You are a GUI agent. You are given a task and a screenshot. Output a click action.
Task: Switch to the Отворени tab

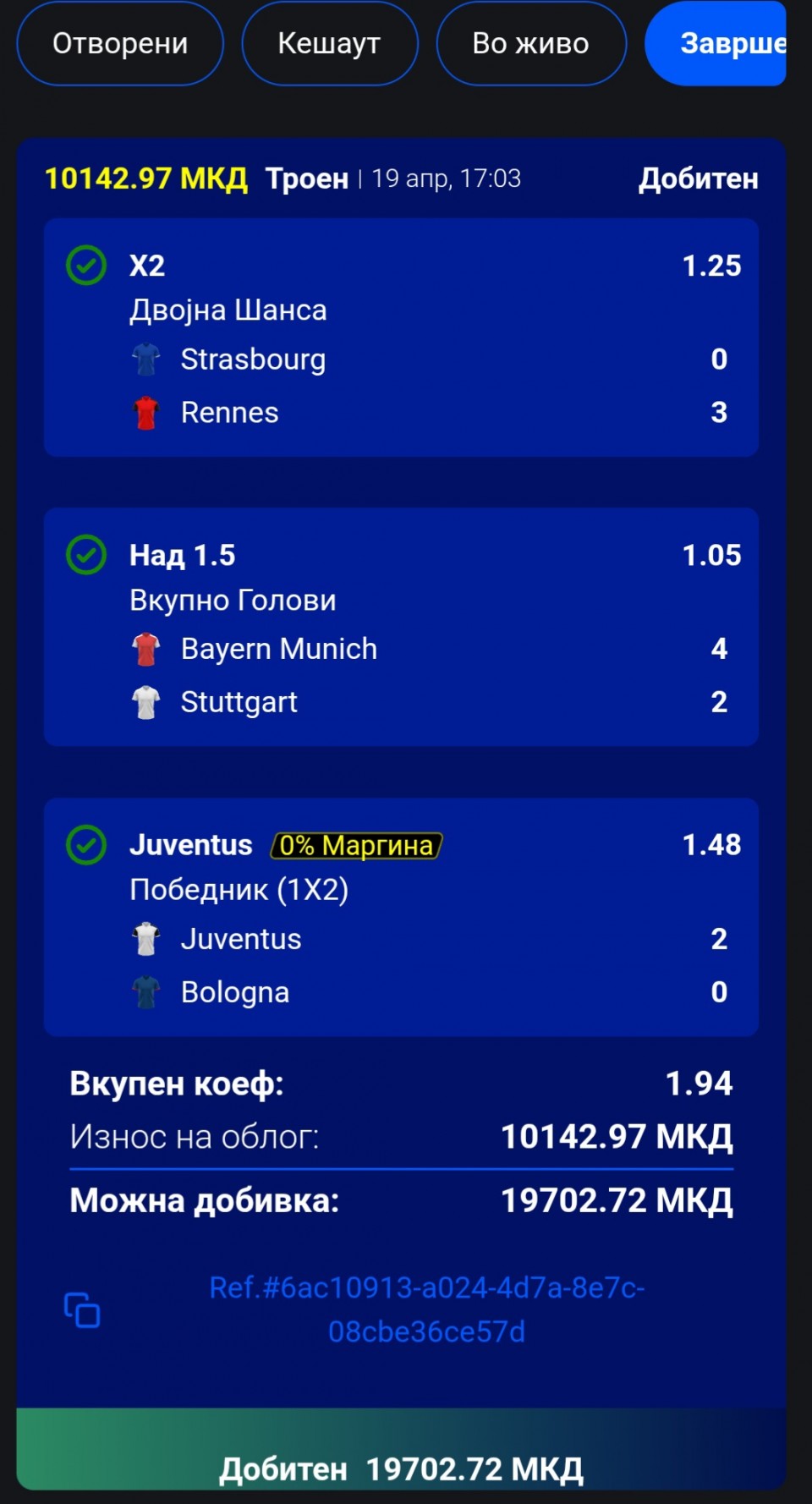[x=120, y=44]
